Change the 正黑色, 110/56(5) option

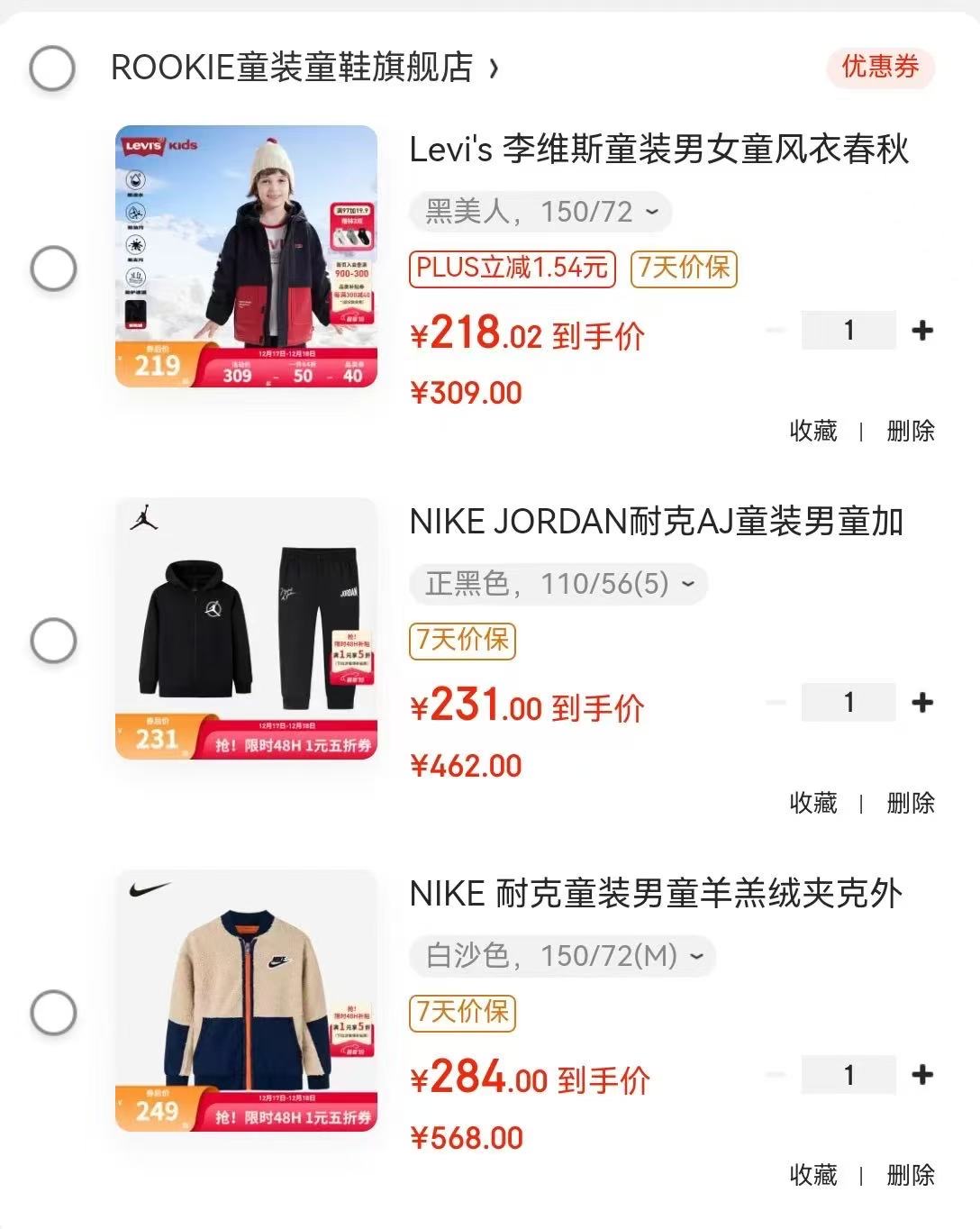point(558,584)
